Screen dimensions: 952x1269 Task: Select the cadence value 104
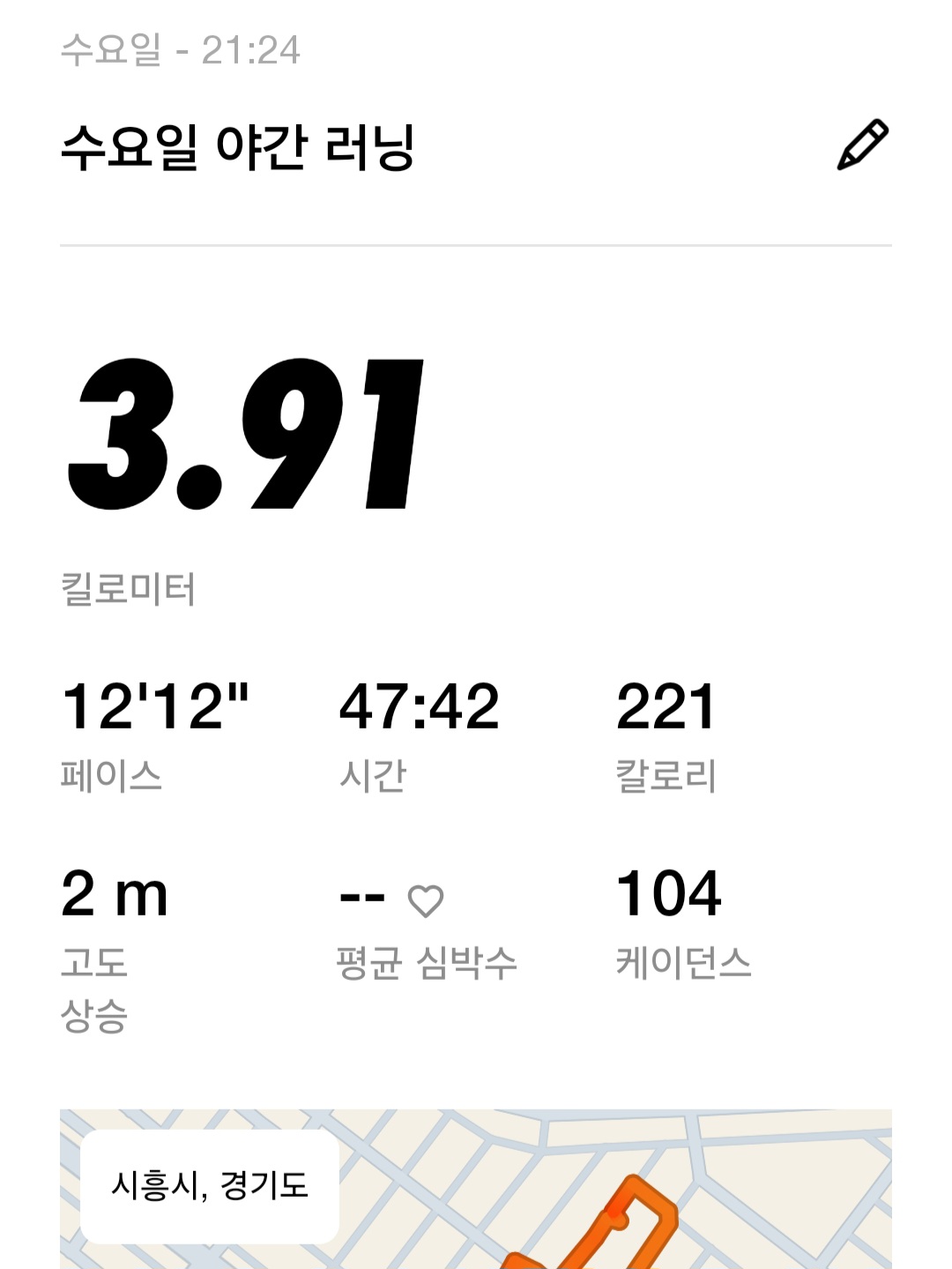[x=670, y=895]
